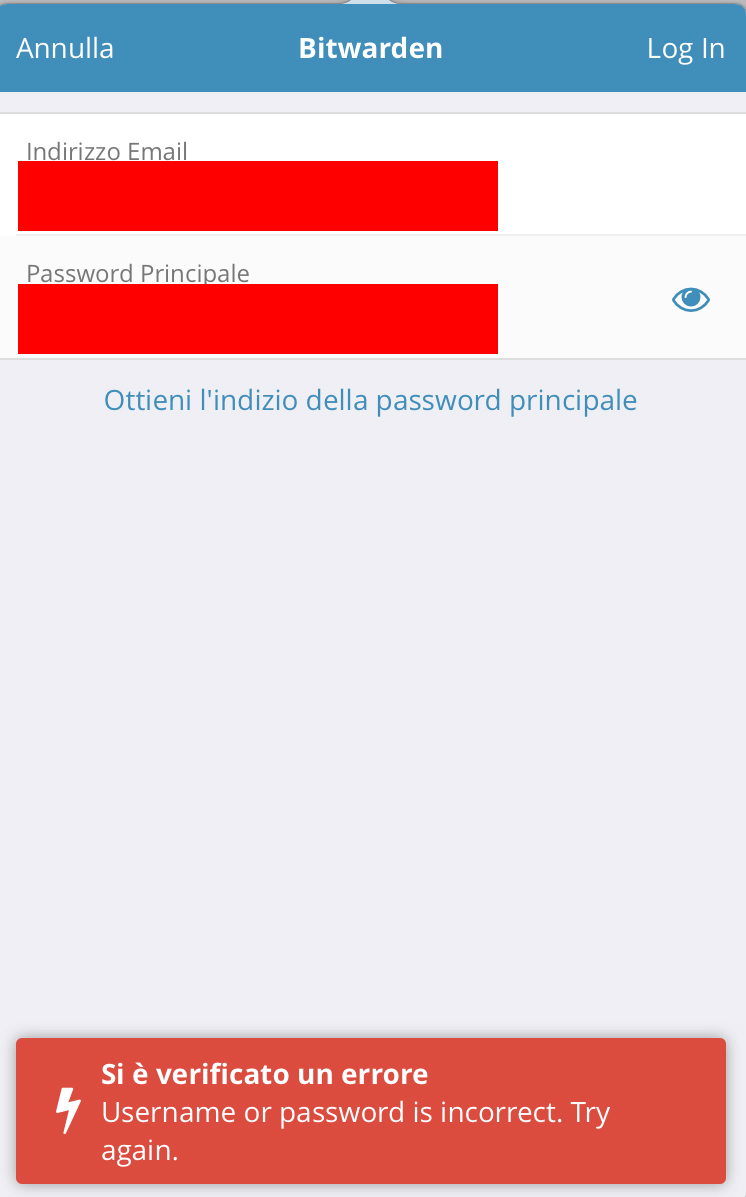The height and width of the screenshot is (1197, 746).
Task: Click the Indirizzo Email label
Action: [107, 151]
